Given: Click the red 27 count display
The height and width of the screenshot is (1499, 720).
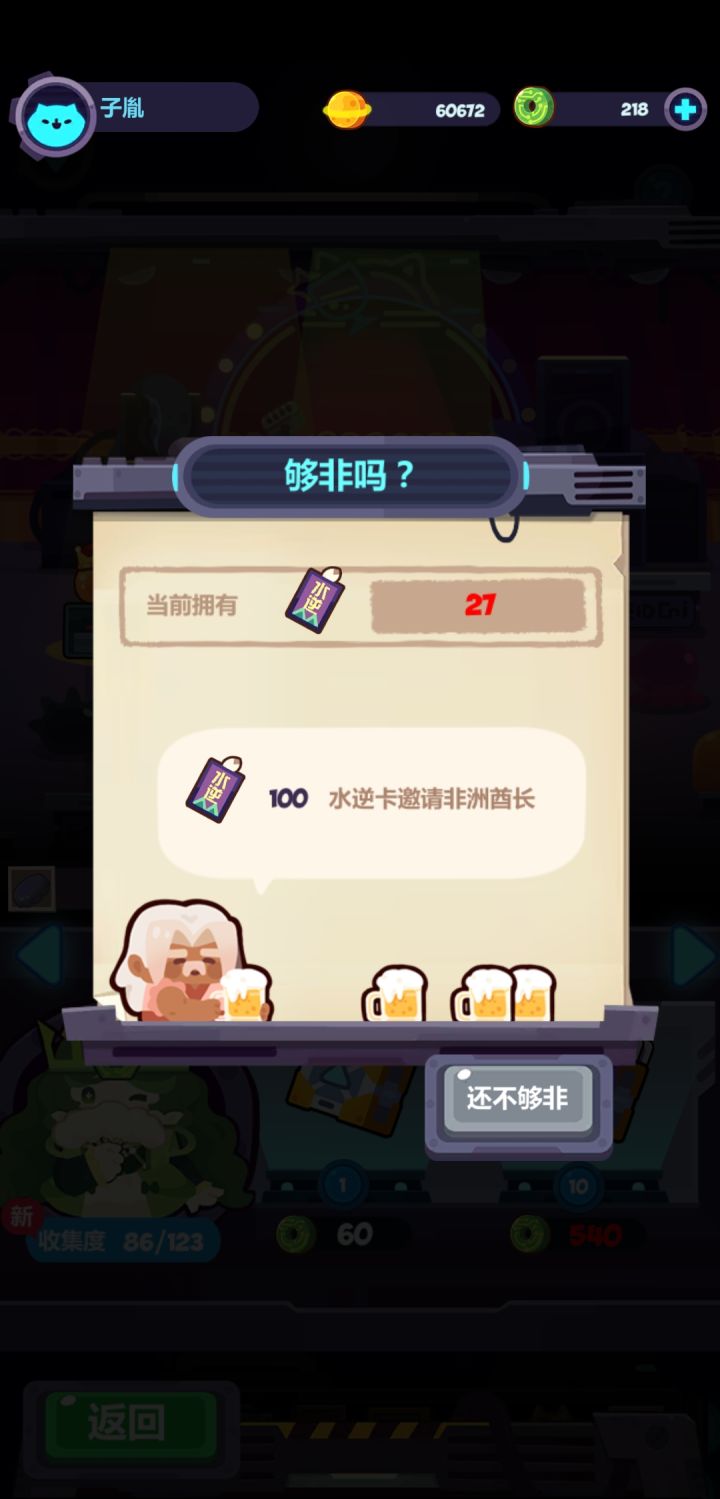Looking at the screenshot, I should point(480,603).
